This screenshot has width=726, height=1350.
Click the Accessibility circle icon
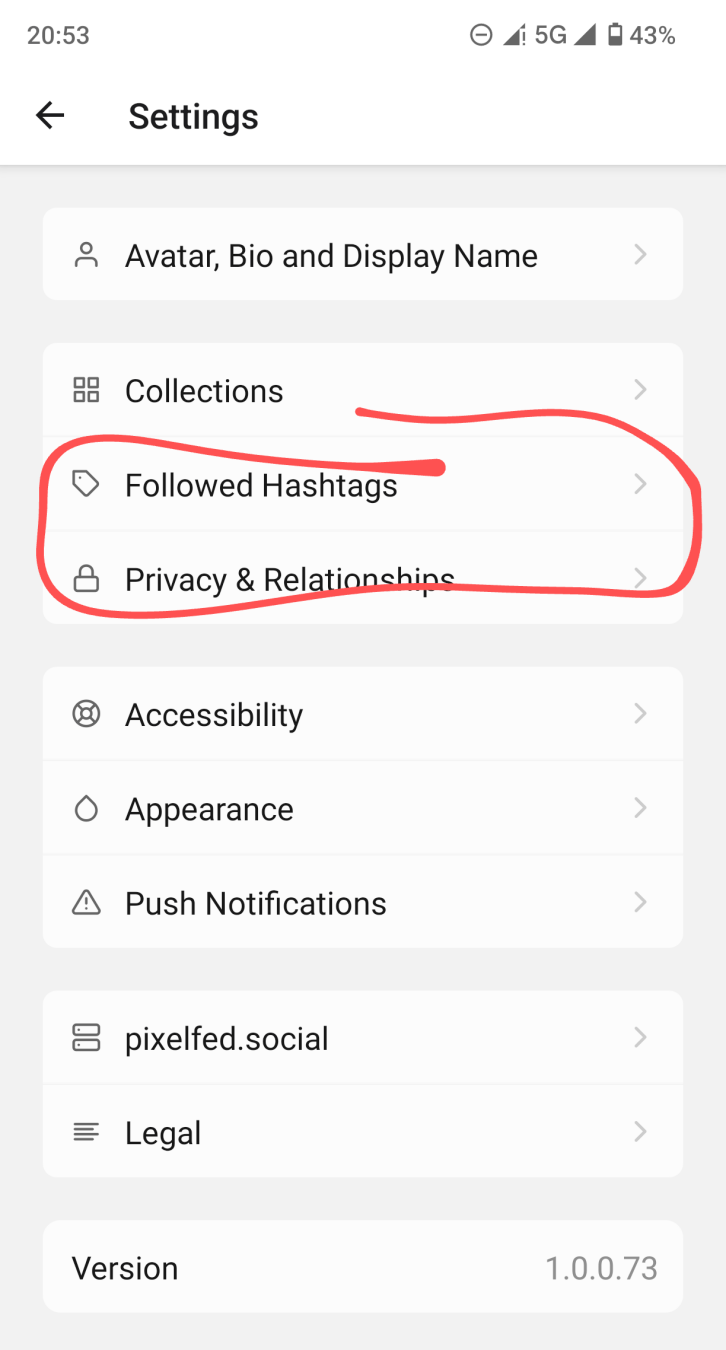86,713
